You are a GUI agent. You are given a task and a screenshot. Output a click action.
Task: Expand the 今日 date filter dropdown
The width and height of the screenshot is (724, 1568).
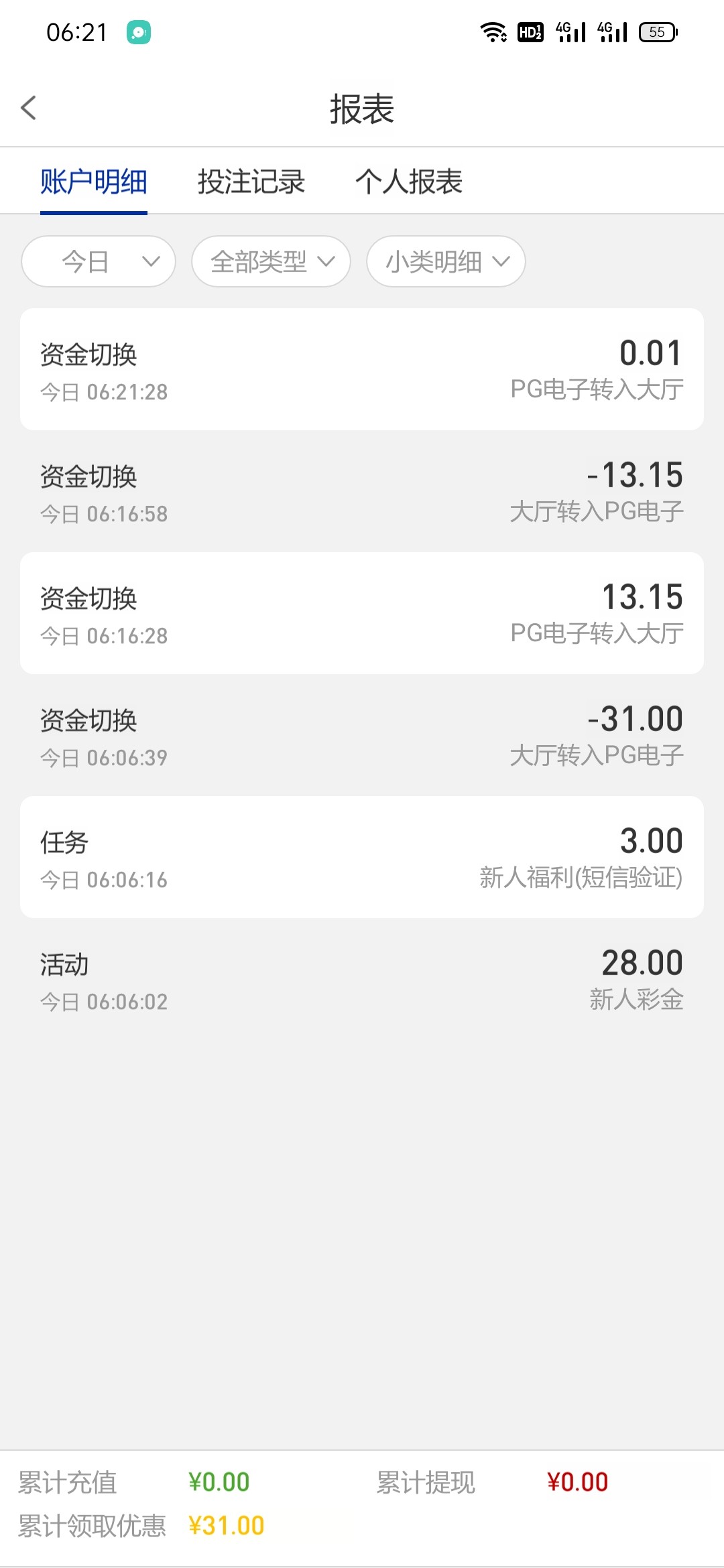(98, 262)
